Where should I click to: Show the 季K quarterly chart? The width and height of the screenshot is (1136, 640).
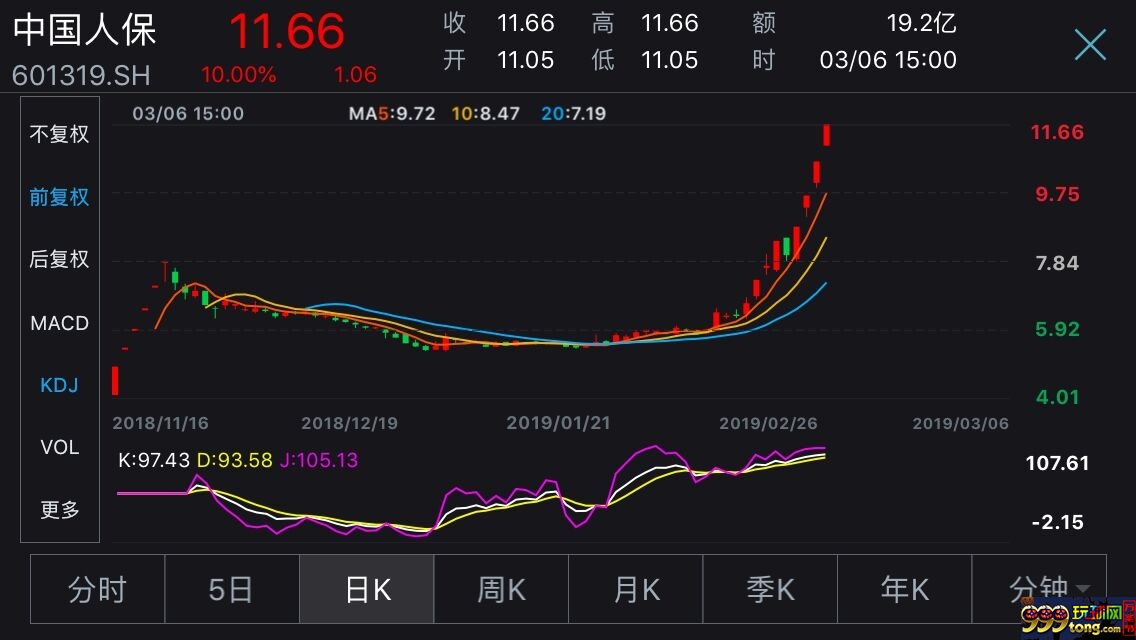(770, 590)
